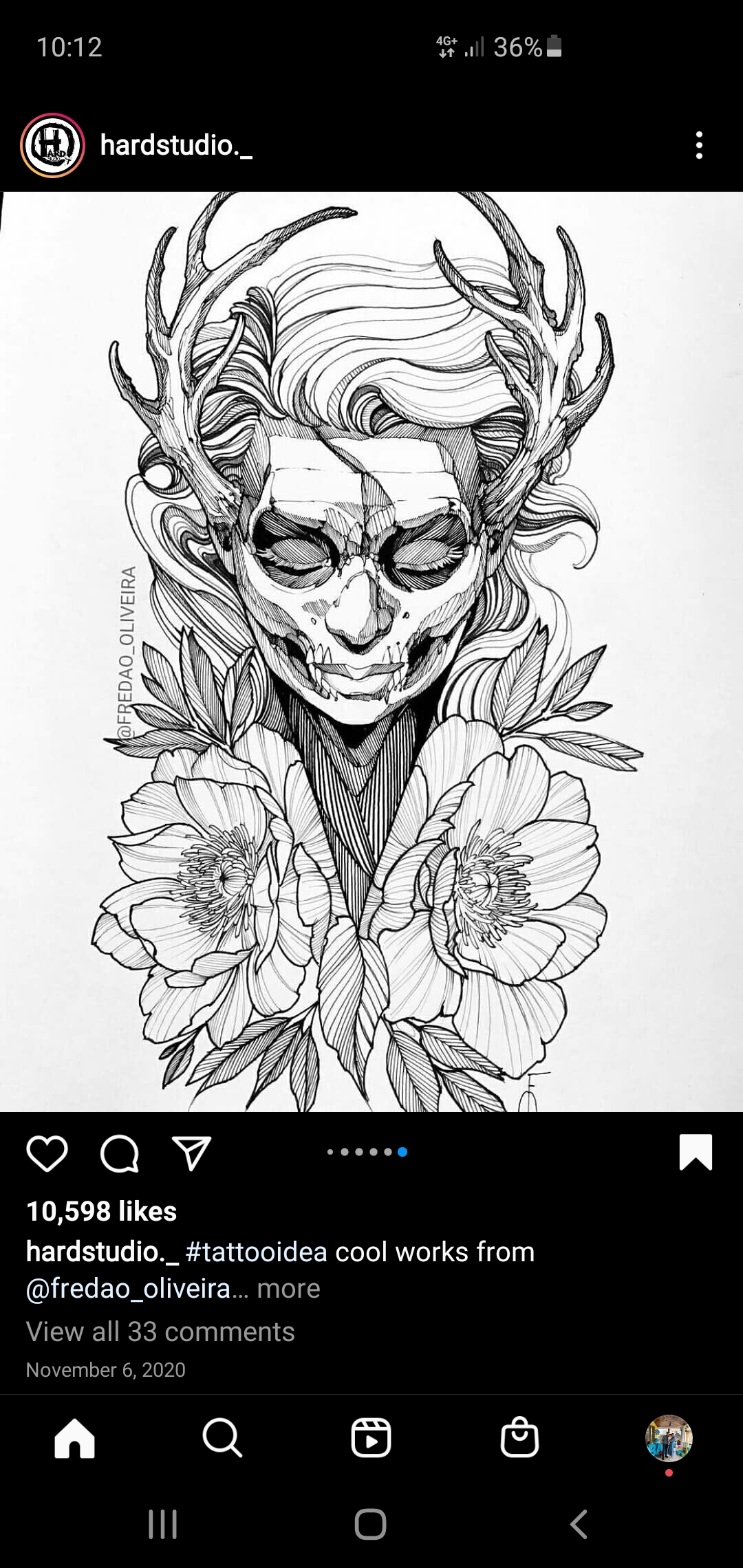Remove the post from saved bookmarks
Screen dimensions: 743x1568
pos(696,1152)
